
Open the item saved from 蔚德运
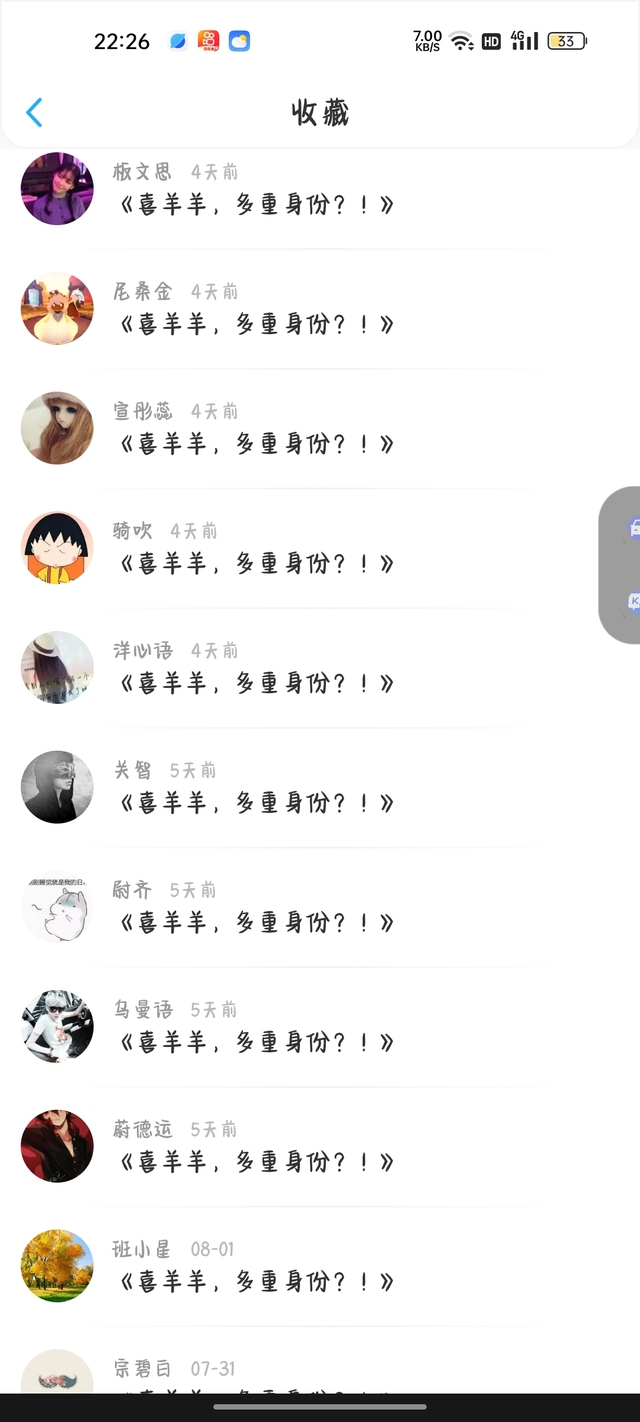[x=256, y=1162]
